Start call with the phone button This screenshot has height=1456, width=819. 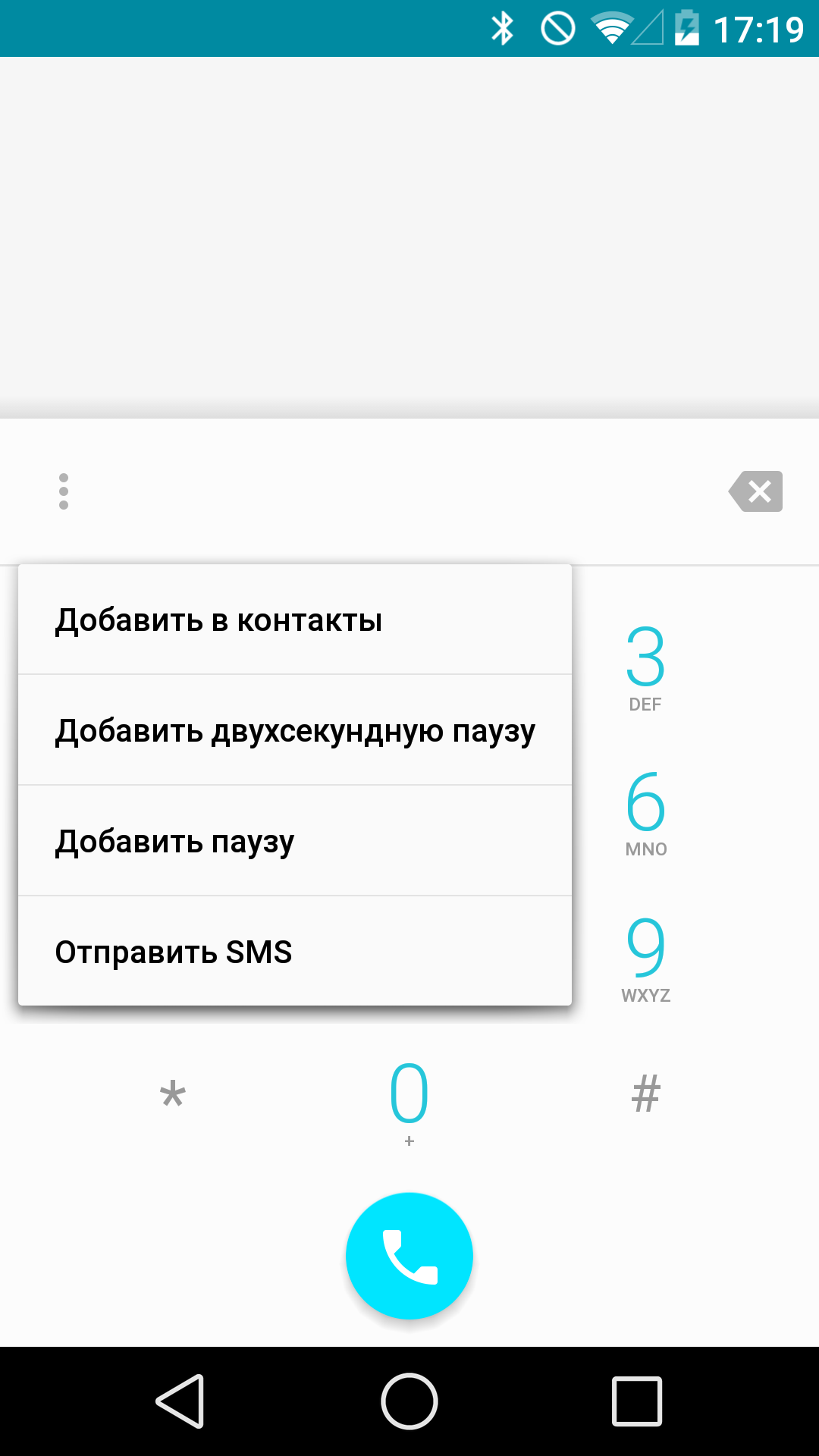(409, 1256)
